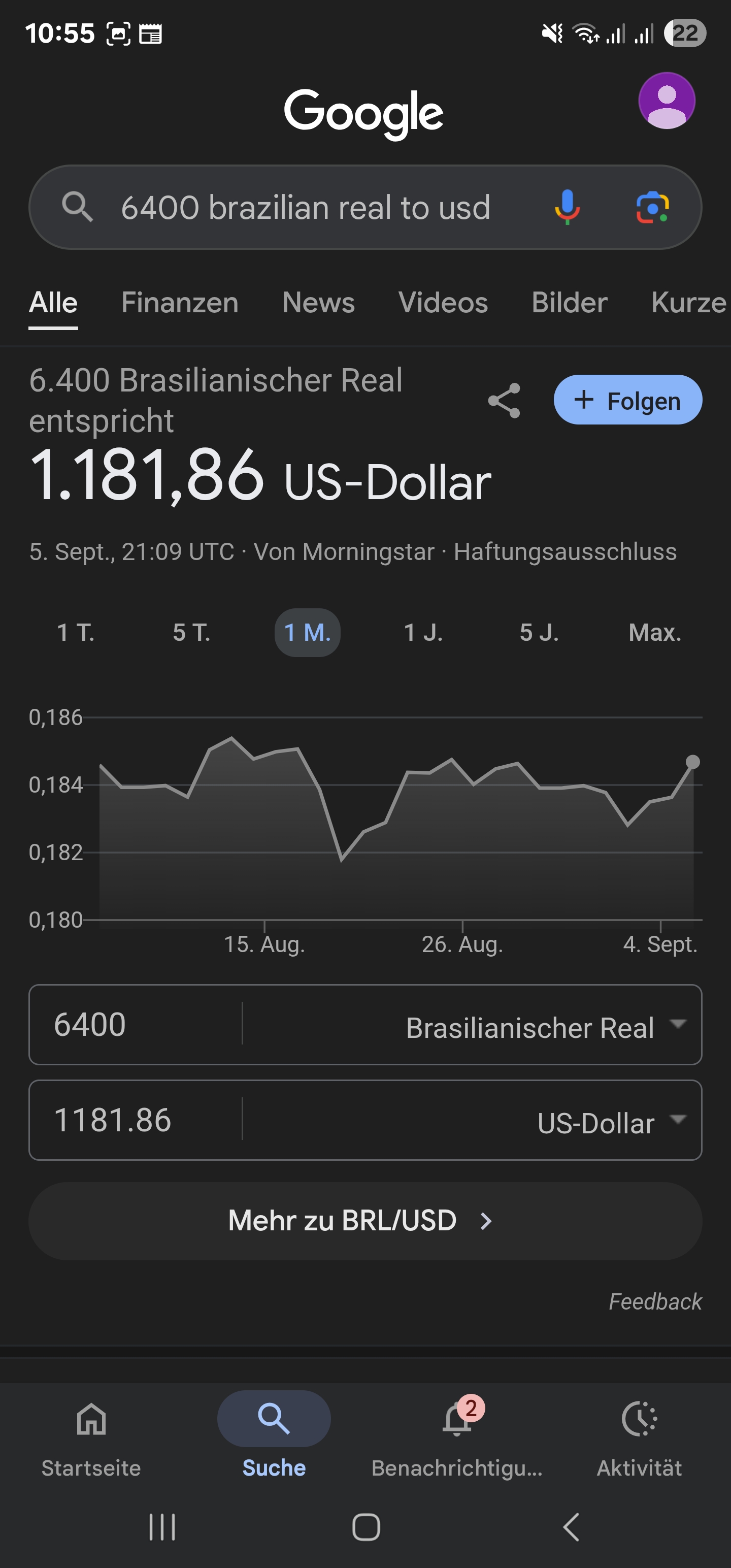The height and width of the screenshot is (1568, 731).
Task: Switch to the Videos tab
Action: pos(443,303)
